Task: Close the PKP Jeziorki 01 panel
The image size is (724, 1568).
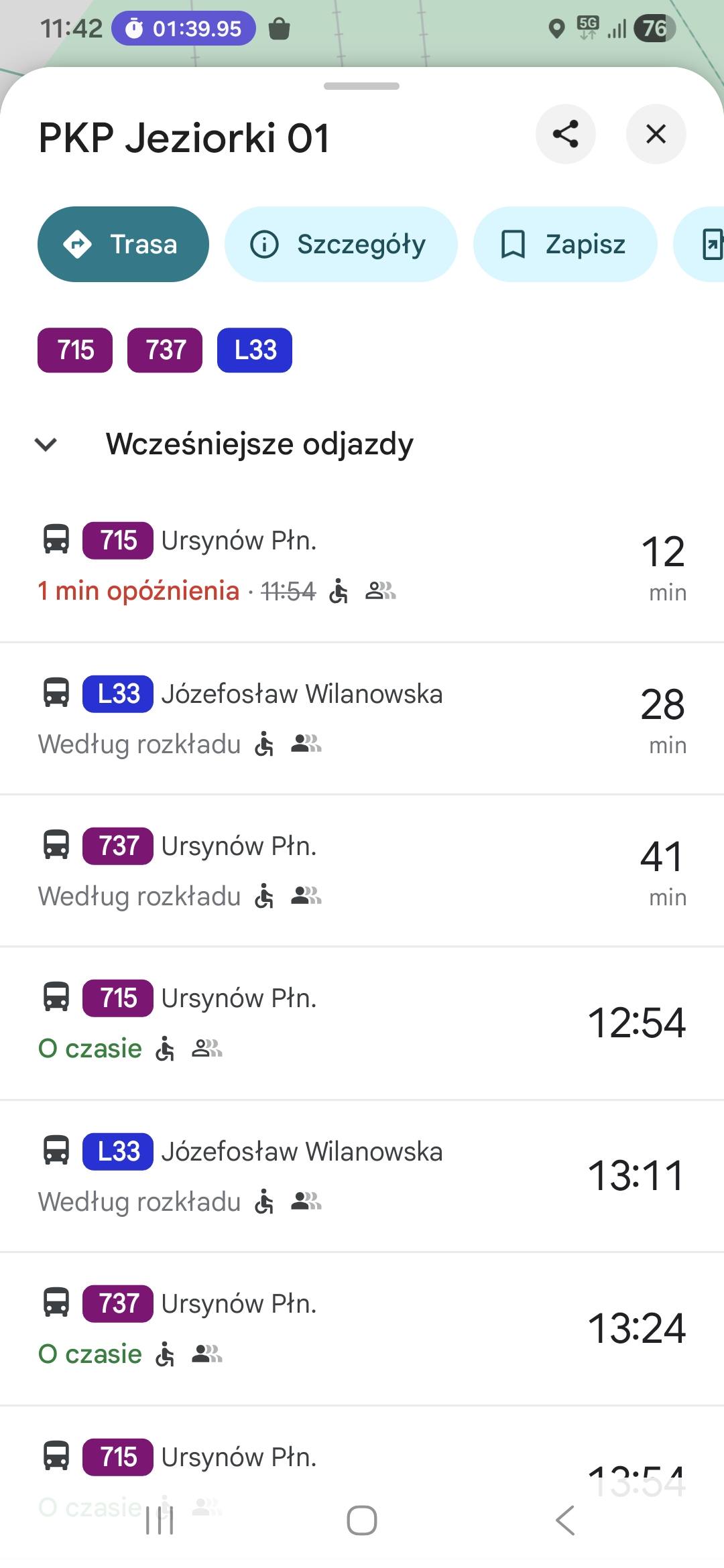Action: click(656, 134)
